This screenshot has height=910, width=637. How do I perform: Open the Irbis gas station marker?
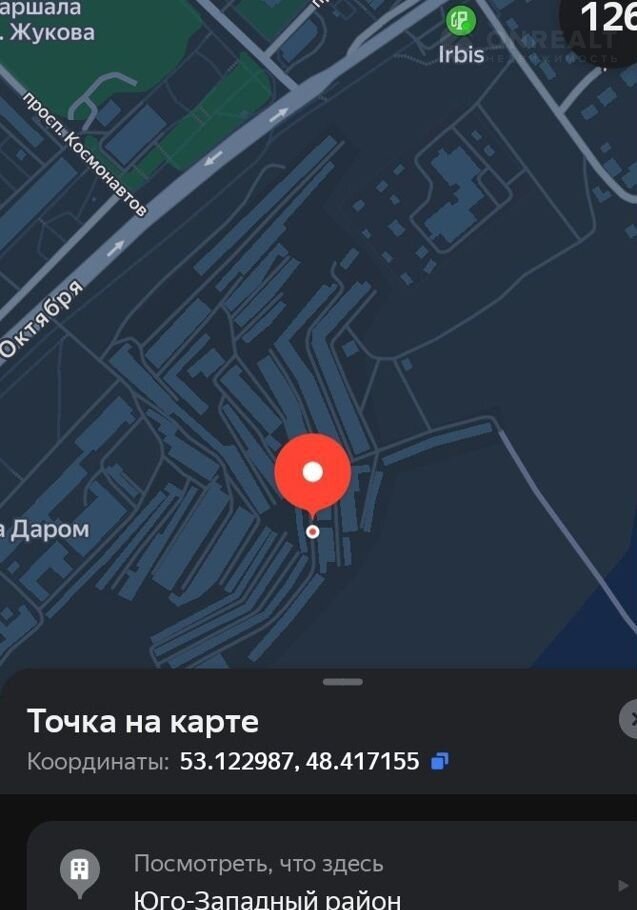(461, 20)
